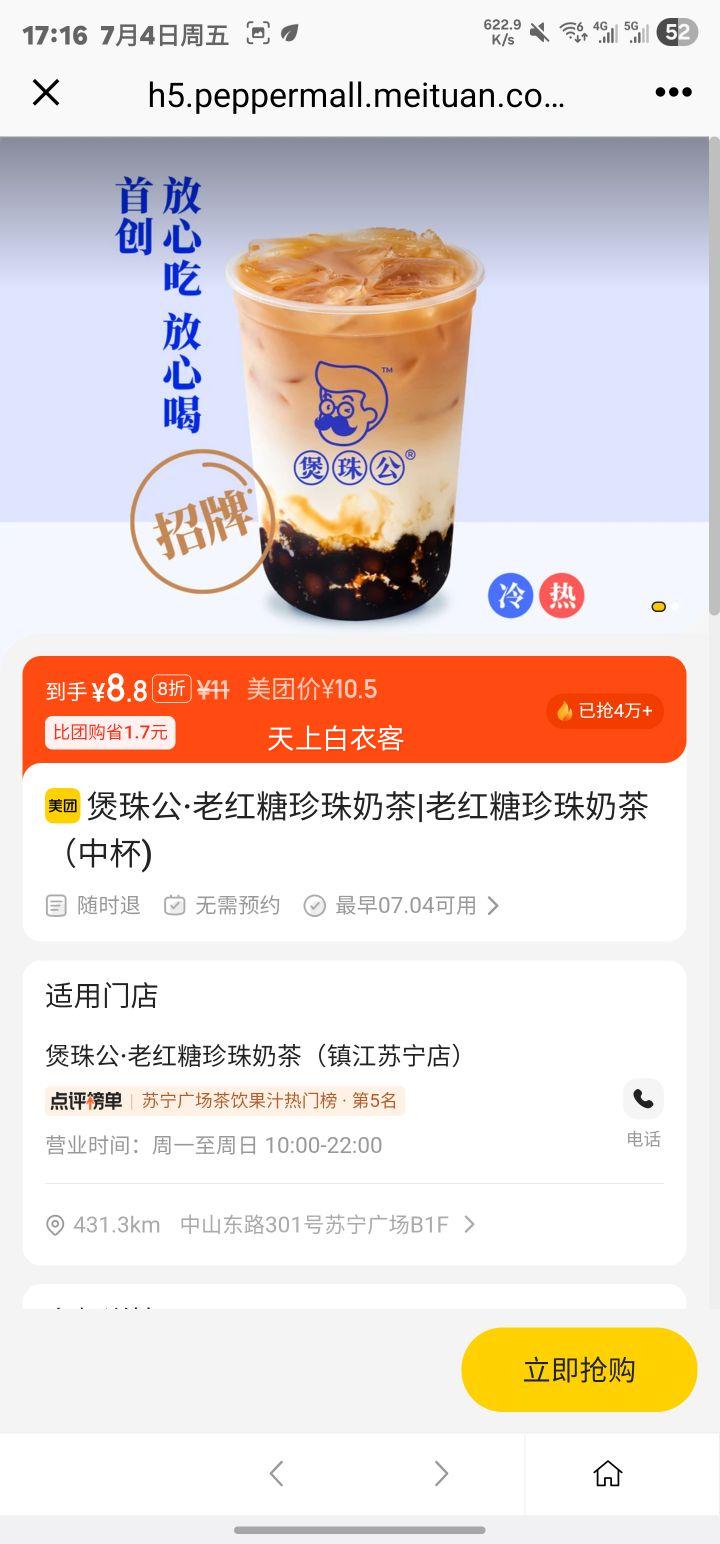Toggle the 热 drink temperature selection
This screenshot has height=1544, width=720.
coord(562,595)
